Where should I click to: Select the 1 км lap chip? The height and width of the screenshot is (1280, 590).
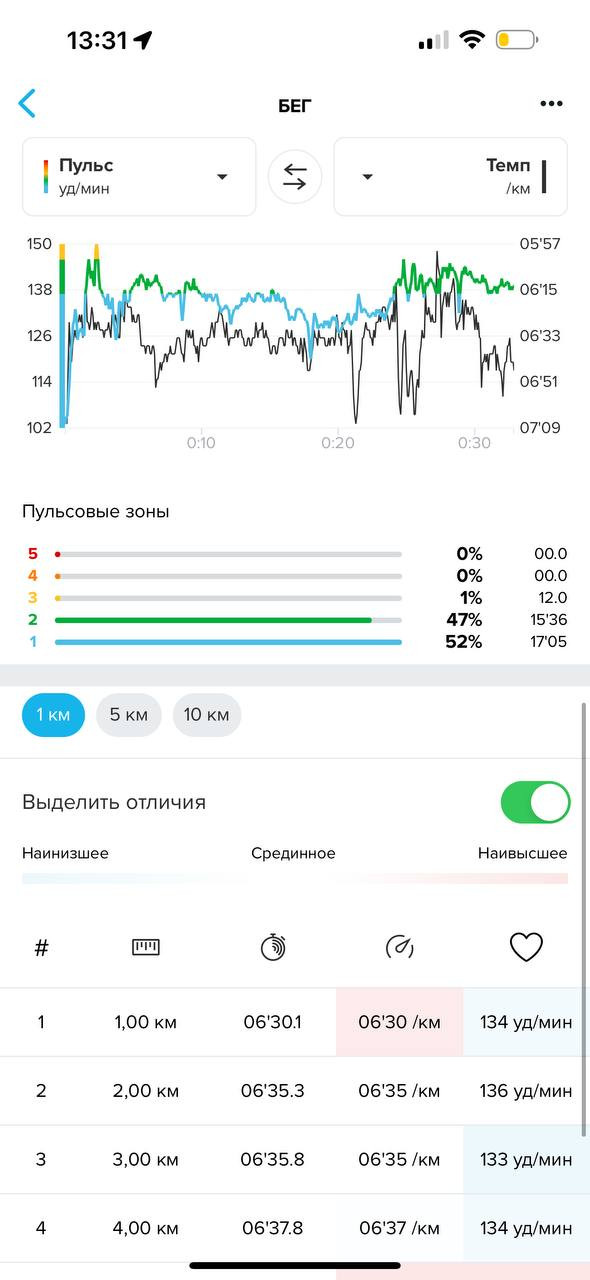[54, 715]
